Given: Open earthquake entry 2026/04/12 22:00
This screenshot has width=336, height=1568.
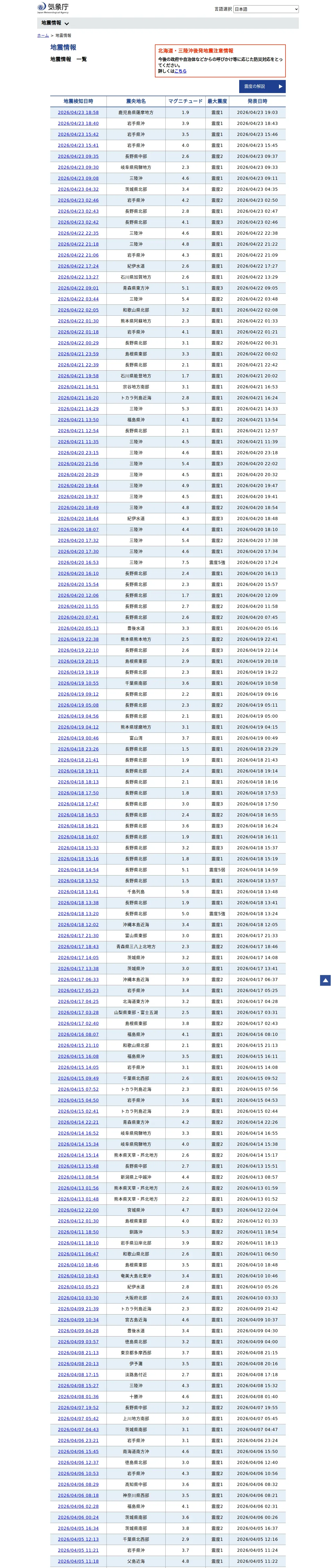Looking at the screenshot, I should pos(78,1210).
